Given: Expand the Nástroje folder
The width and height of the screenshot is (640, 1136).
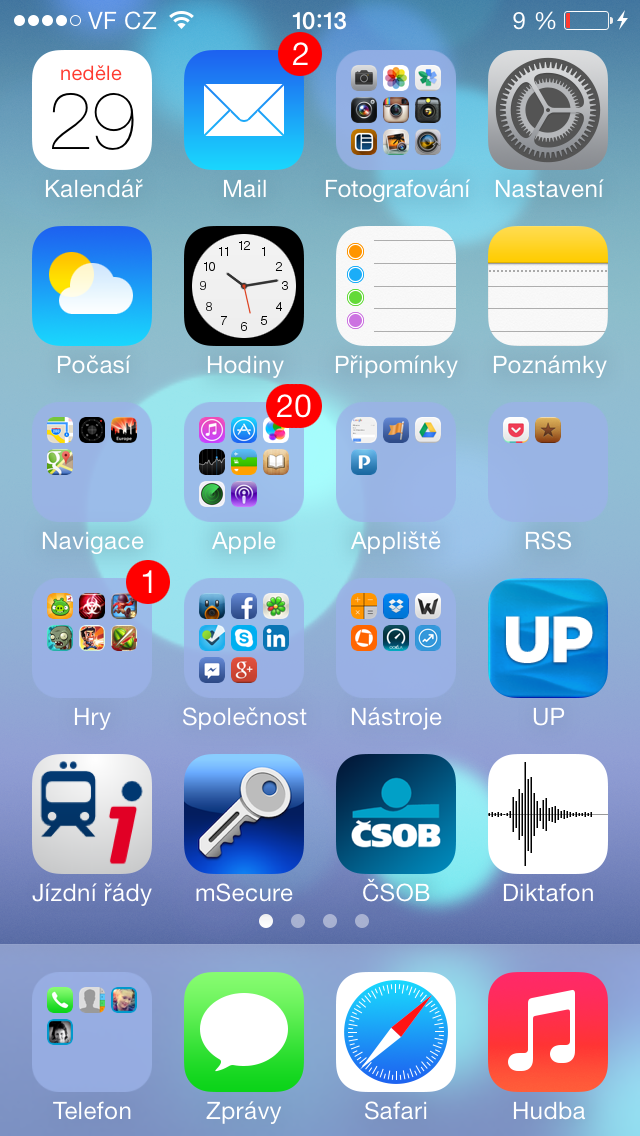Looking at the screenshot, I should tap(396, 638).
